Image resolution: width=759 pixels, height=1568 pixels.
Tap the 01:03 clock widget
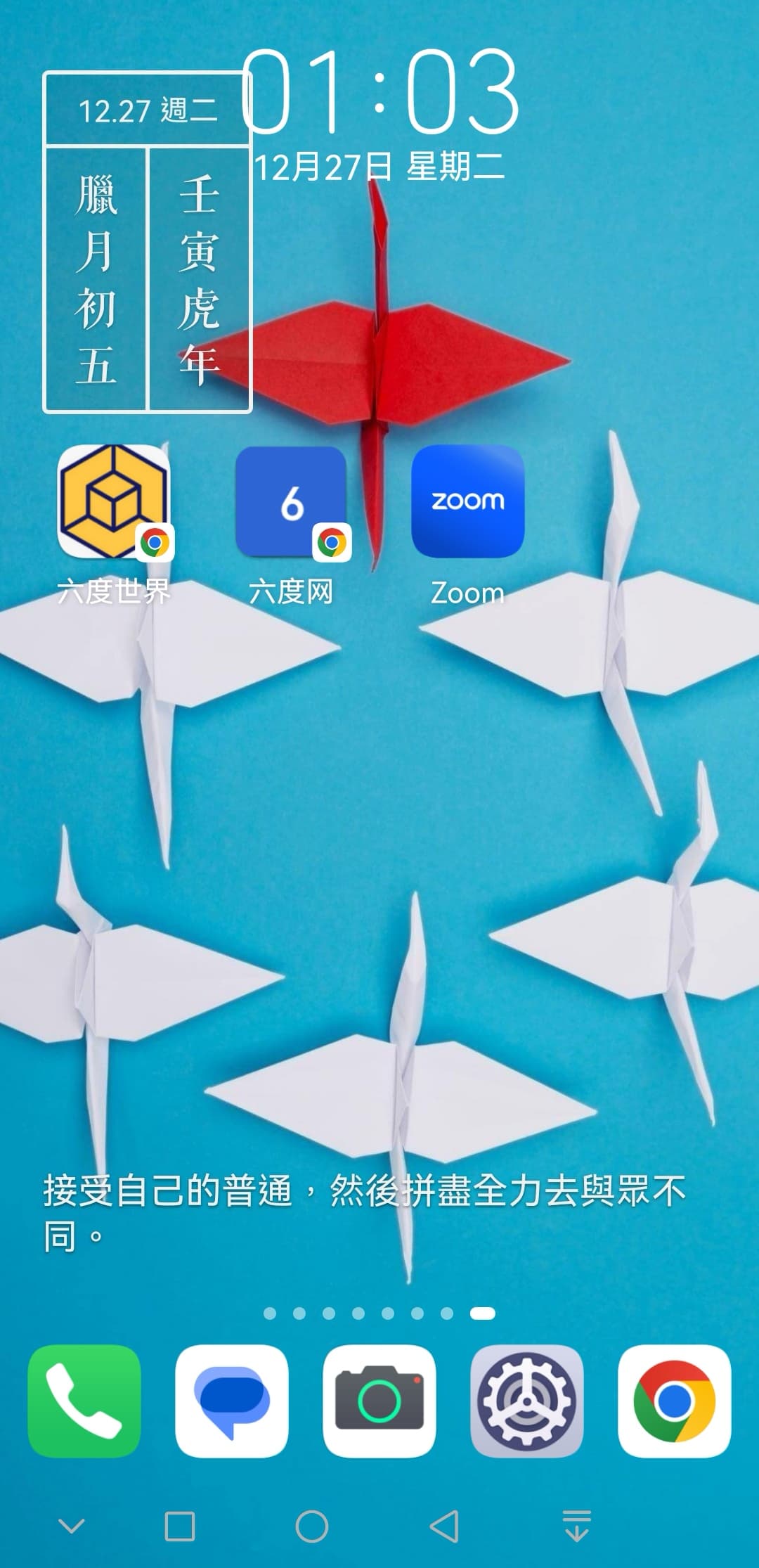point(380,91)
